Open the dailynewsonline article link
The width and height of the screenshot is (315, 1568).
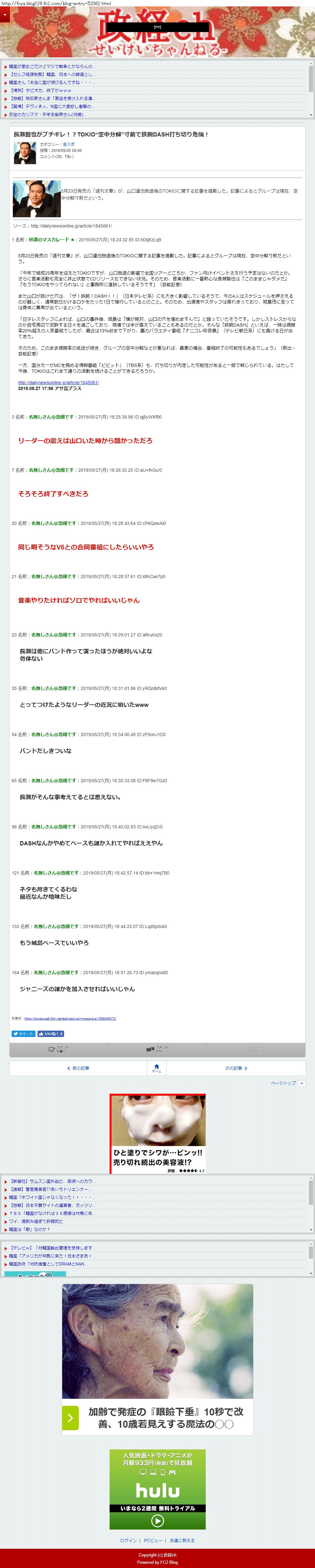58,383
